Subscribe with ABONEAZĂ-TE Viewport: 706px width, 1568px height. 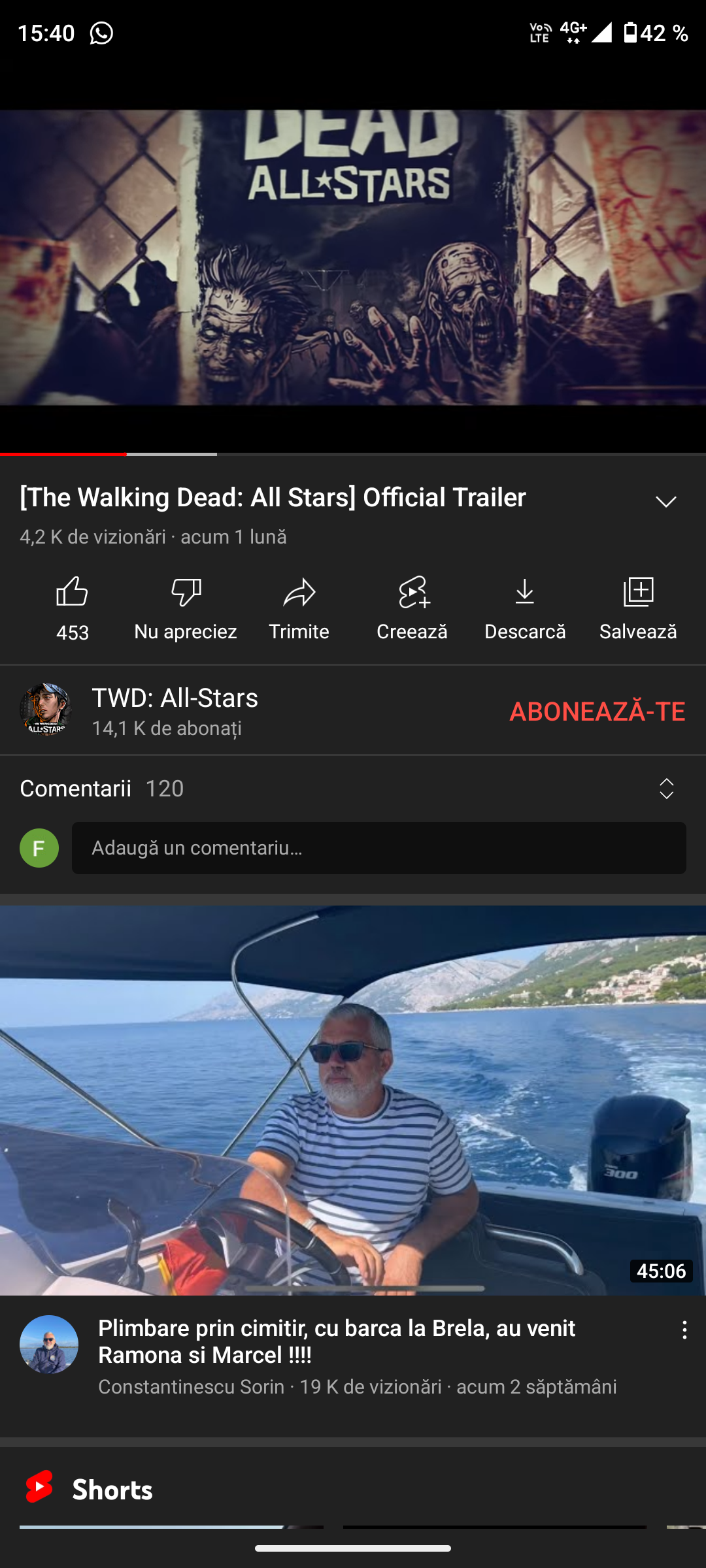pos(597,711)
